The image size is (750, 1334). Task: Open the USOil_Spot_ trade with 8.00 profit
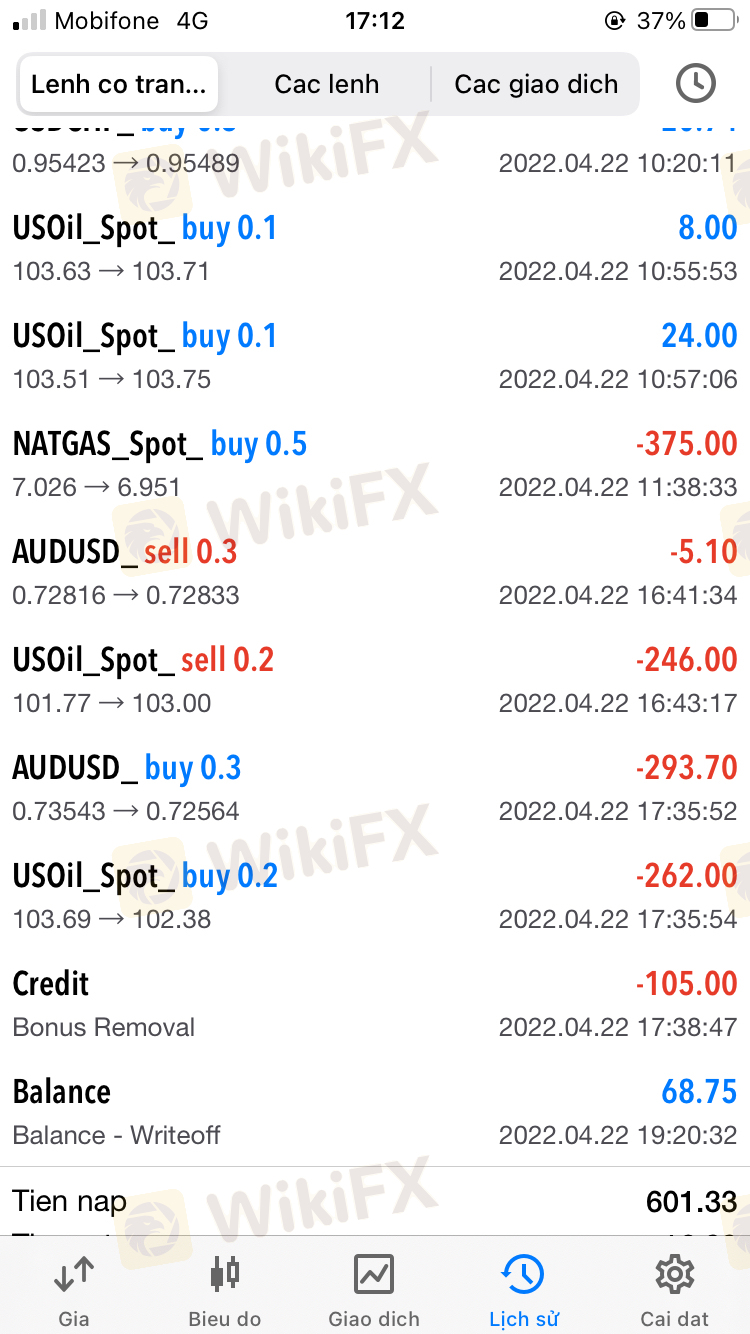click(375, 249)
